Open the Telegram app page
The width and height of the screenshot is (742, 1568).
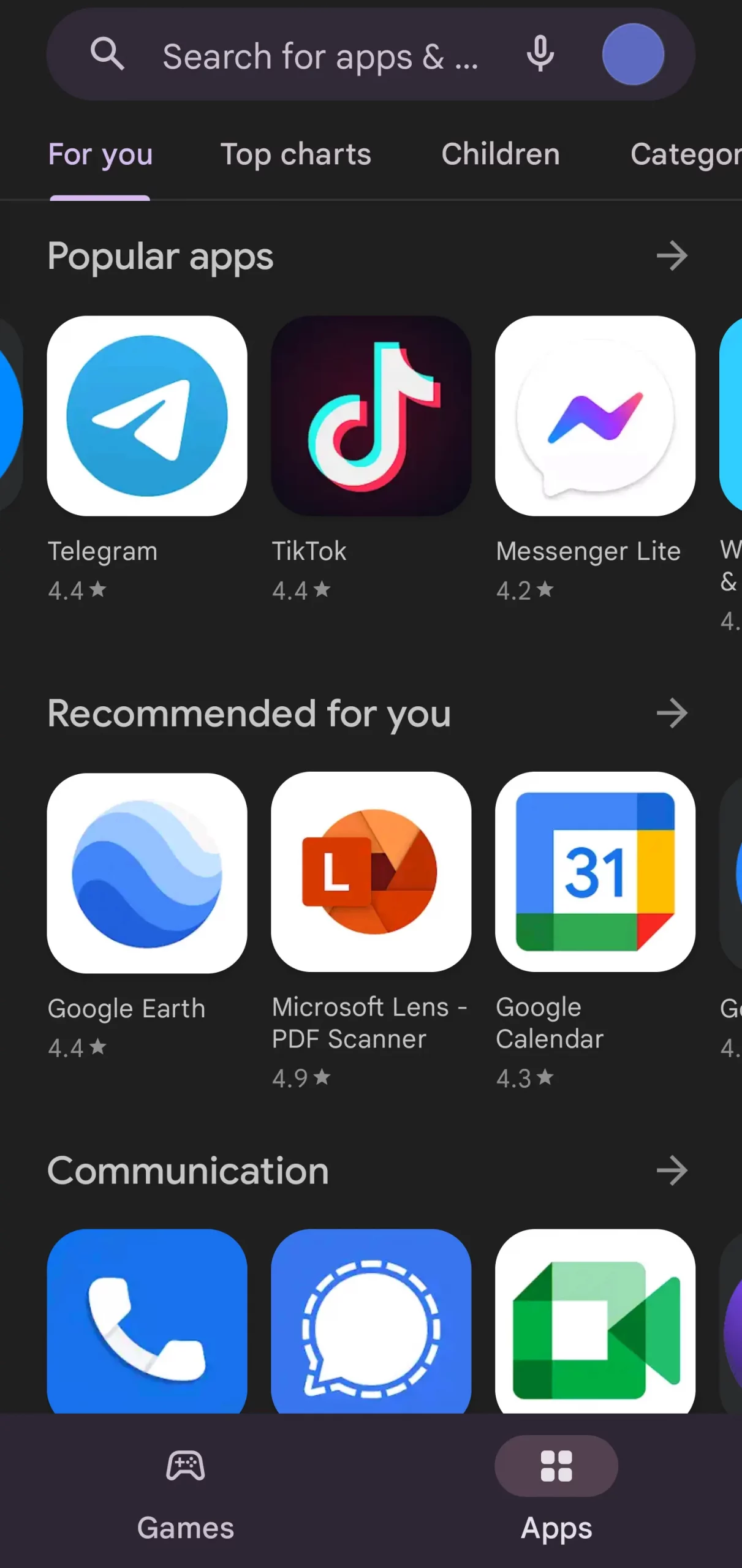147,416
